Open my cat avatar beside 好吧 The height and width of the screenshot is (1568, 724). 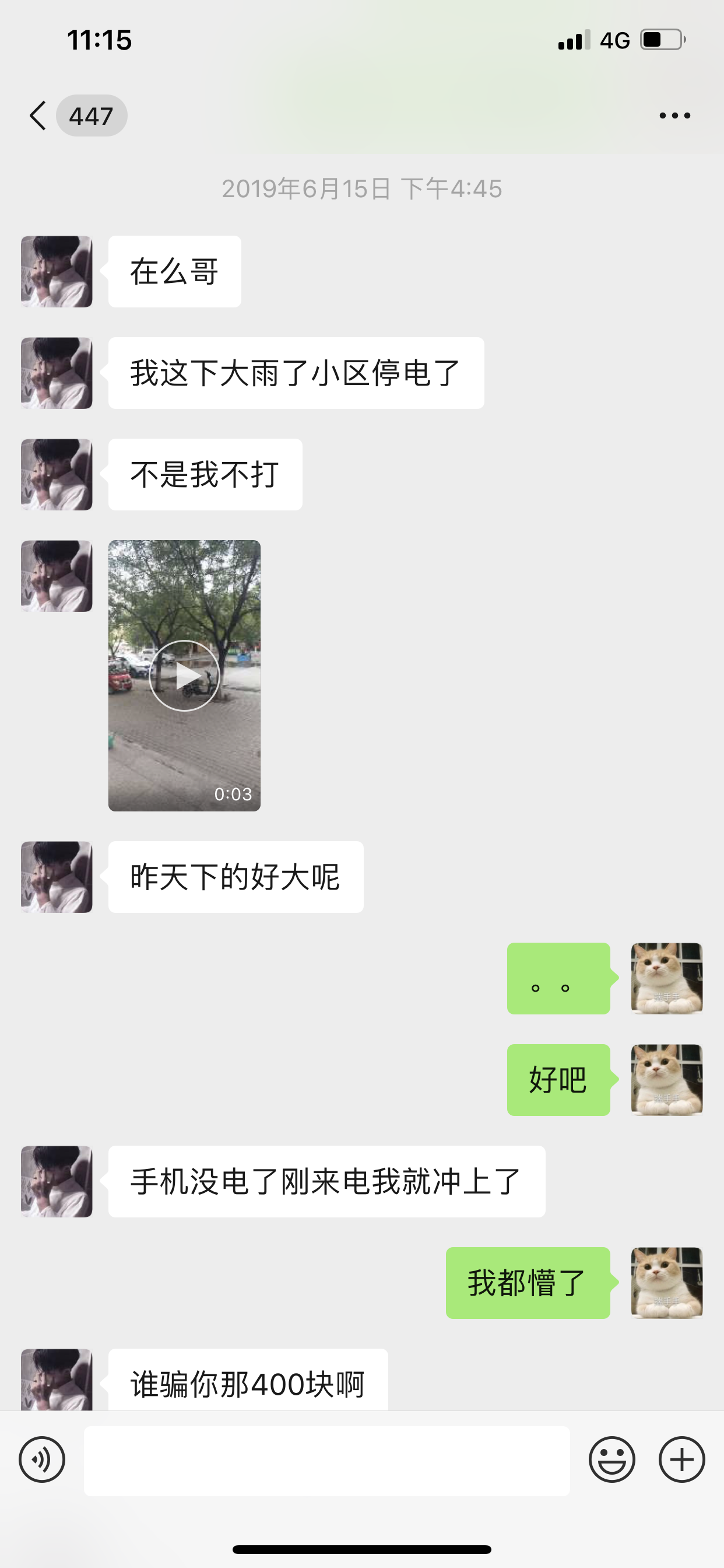click(667, 1080)
